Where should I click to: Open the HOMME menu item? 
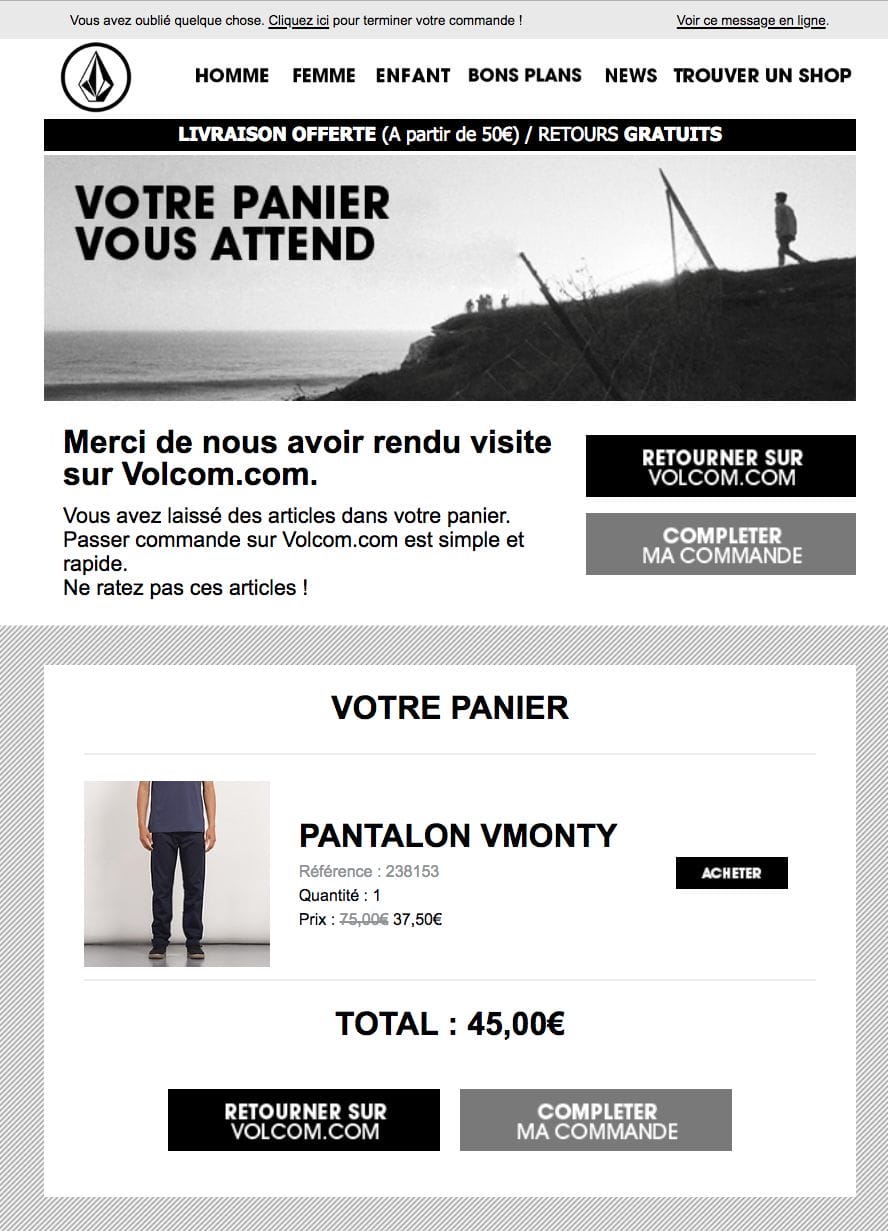232,75
